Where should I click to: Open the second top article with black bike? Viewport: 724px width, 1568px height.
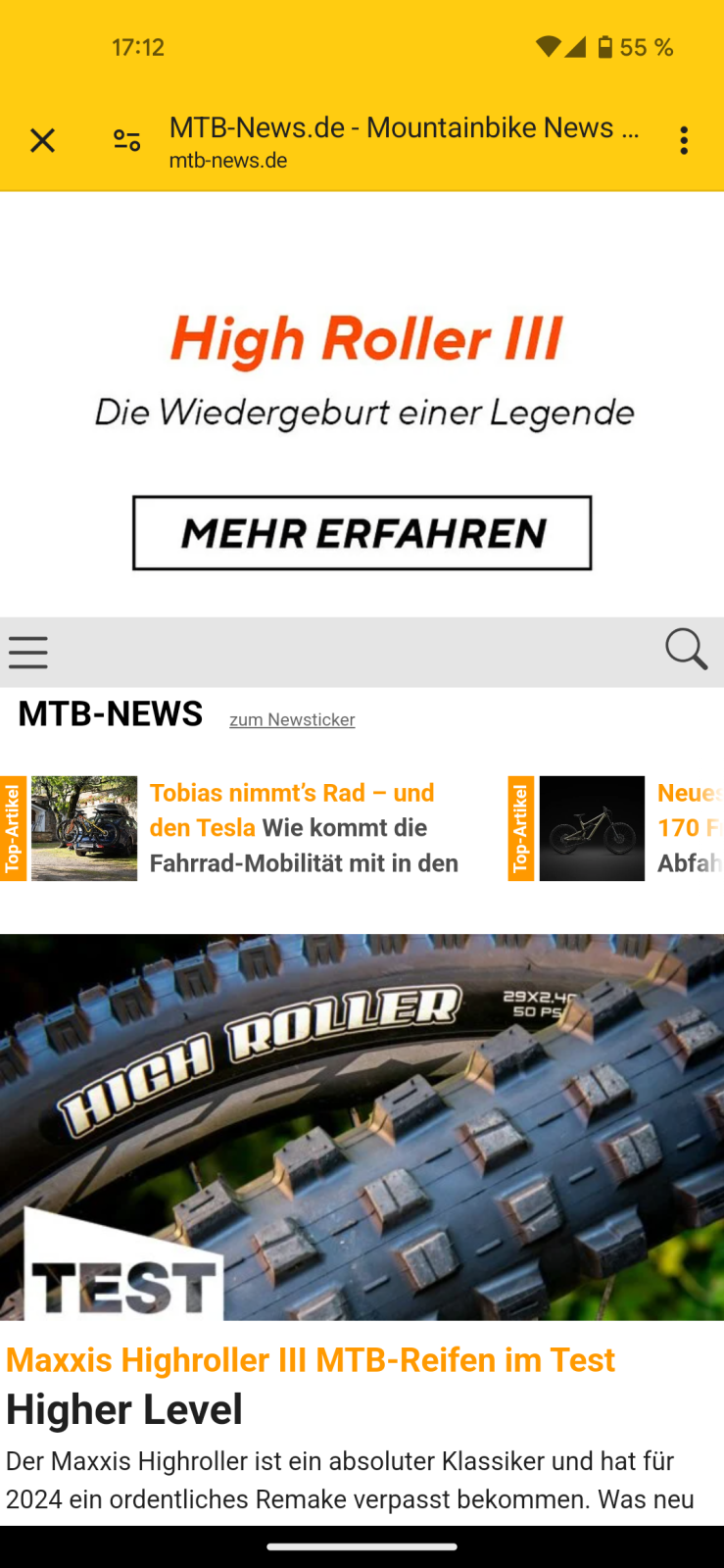pos(592,828)
